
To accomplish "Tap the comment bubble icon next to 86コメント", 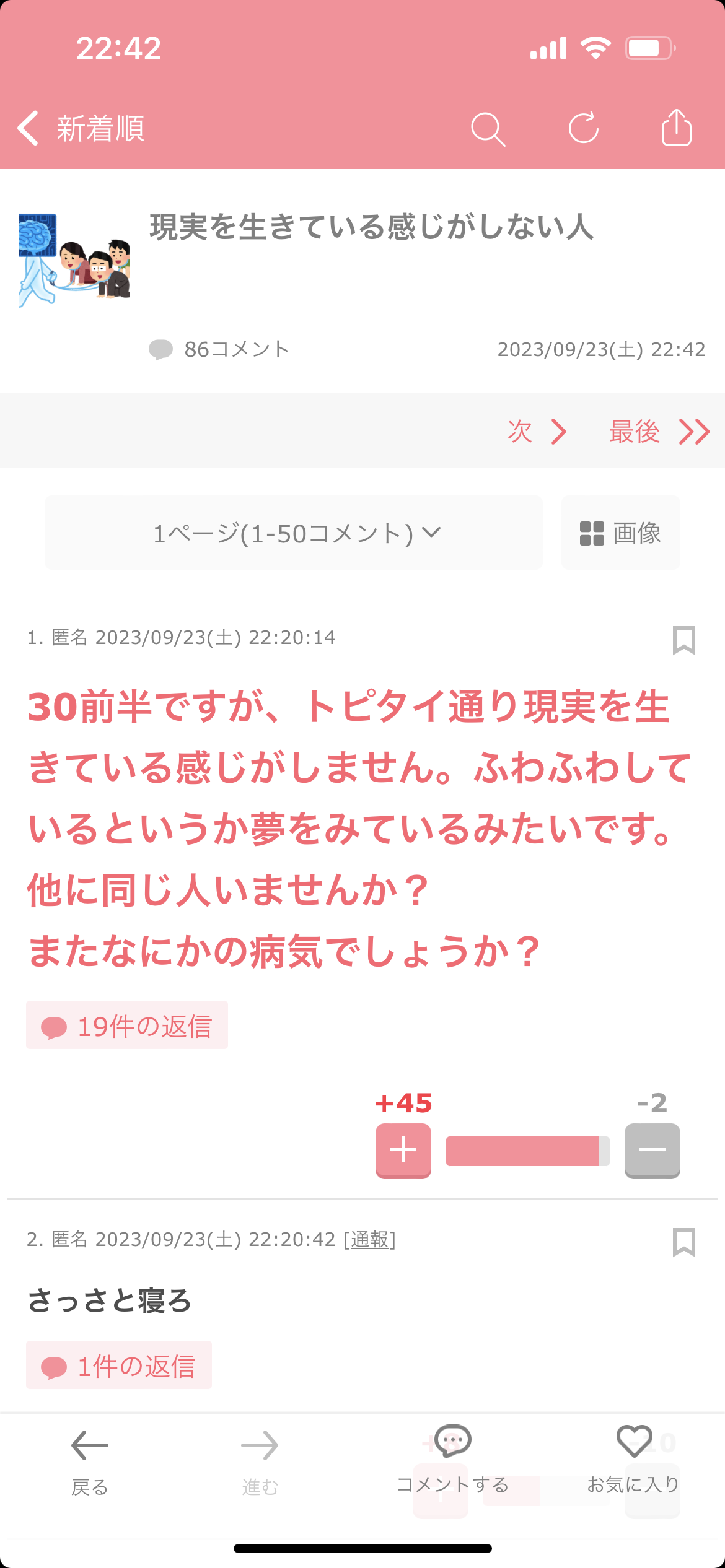I will pyautogui.click(x=160, y=349).
